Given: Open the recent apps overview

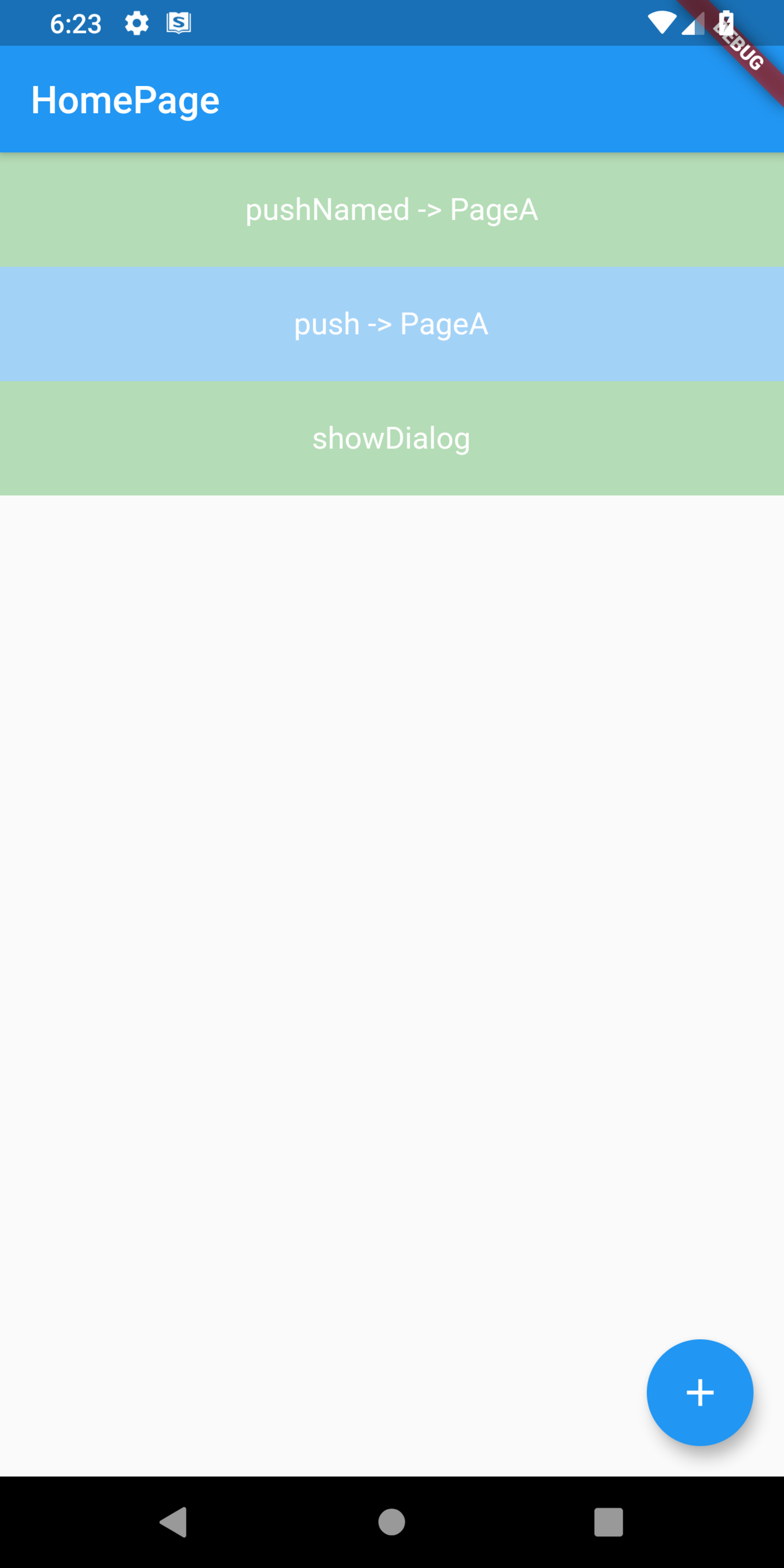Looking at the screenshot, I should coord(608,1521).
